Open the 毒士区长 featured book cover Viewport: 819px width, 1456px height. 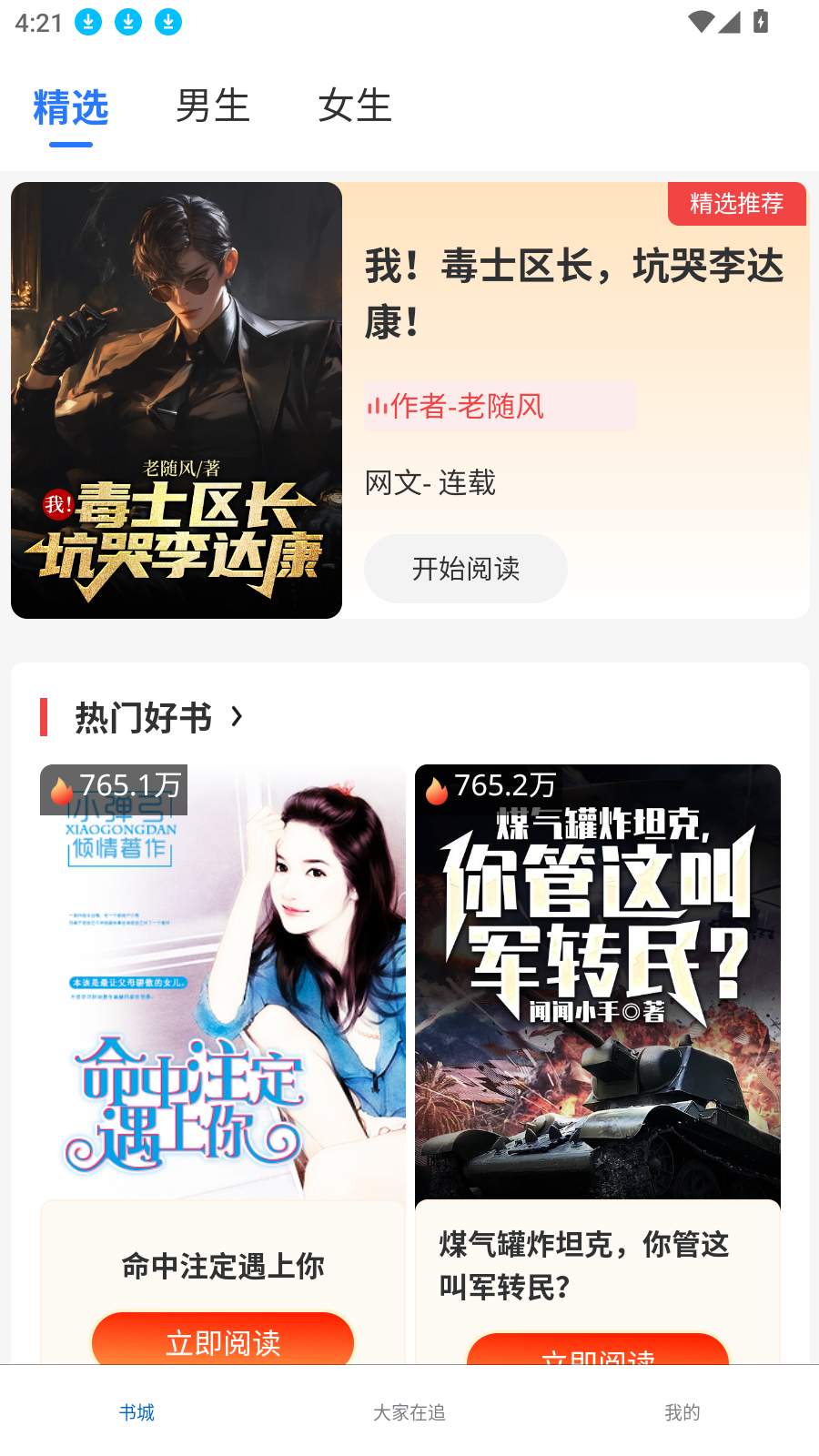point(176,399)
